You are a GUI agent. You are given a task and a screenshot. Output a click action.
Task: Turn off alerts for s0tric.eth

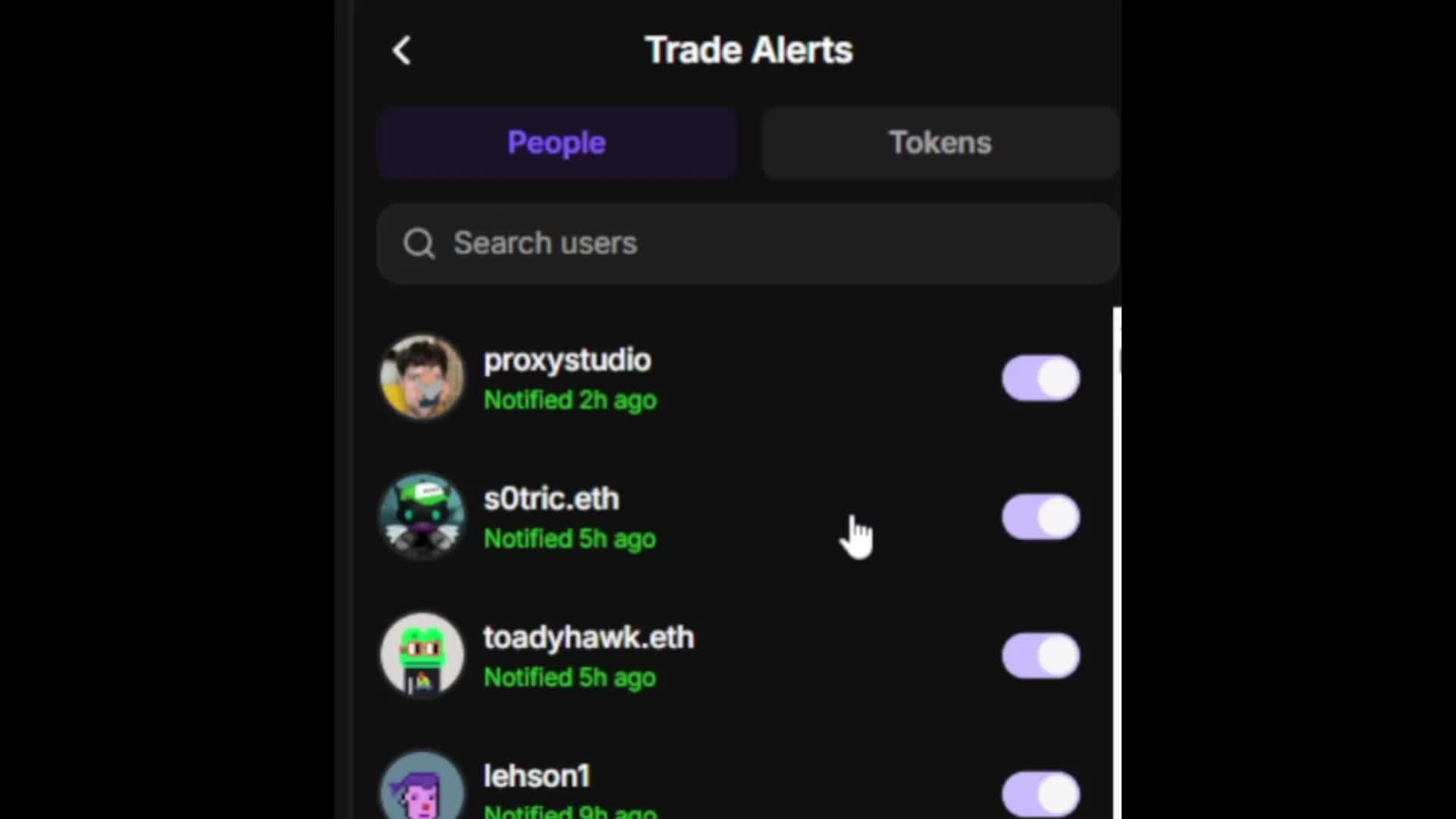pos(1040,517)
